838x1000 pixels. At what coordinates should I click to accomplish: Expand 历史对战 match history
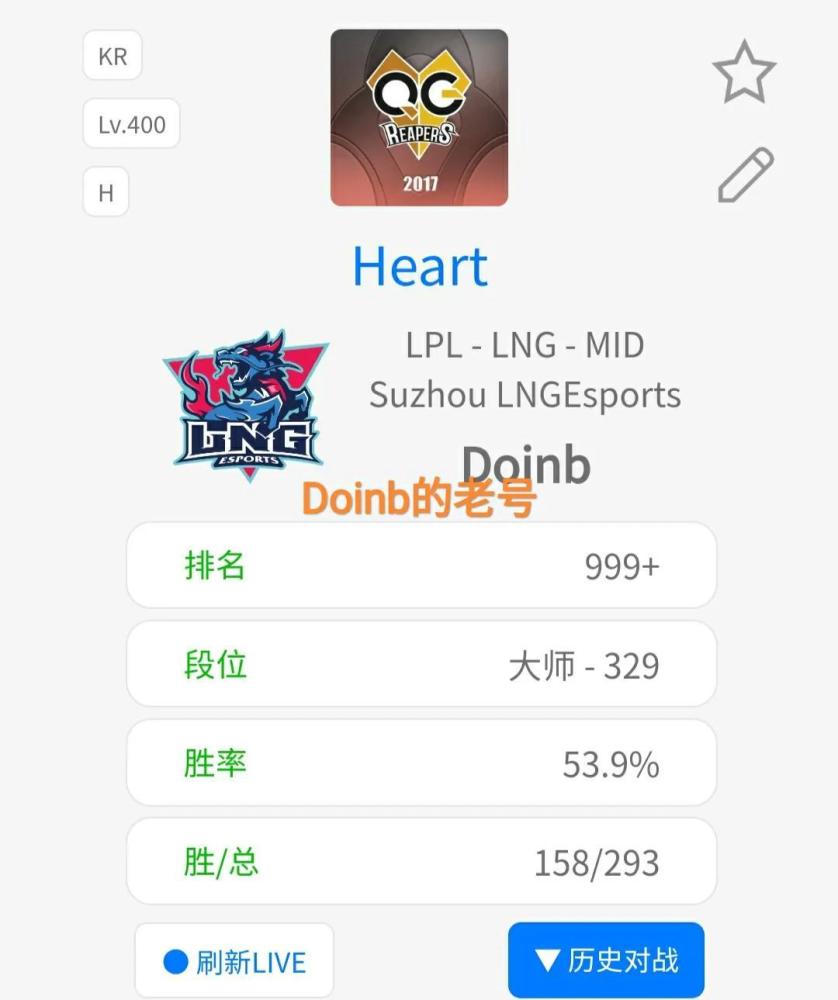click(606, 961)
